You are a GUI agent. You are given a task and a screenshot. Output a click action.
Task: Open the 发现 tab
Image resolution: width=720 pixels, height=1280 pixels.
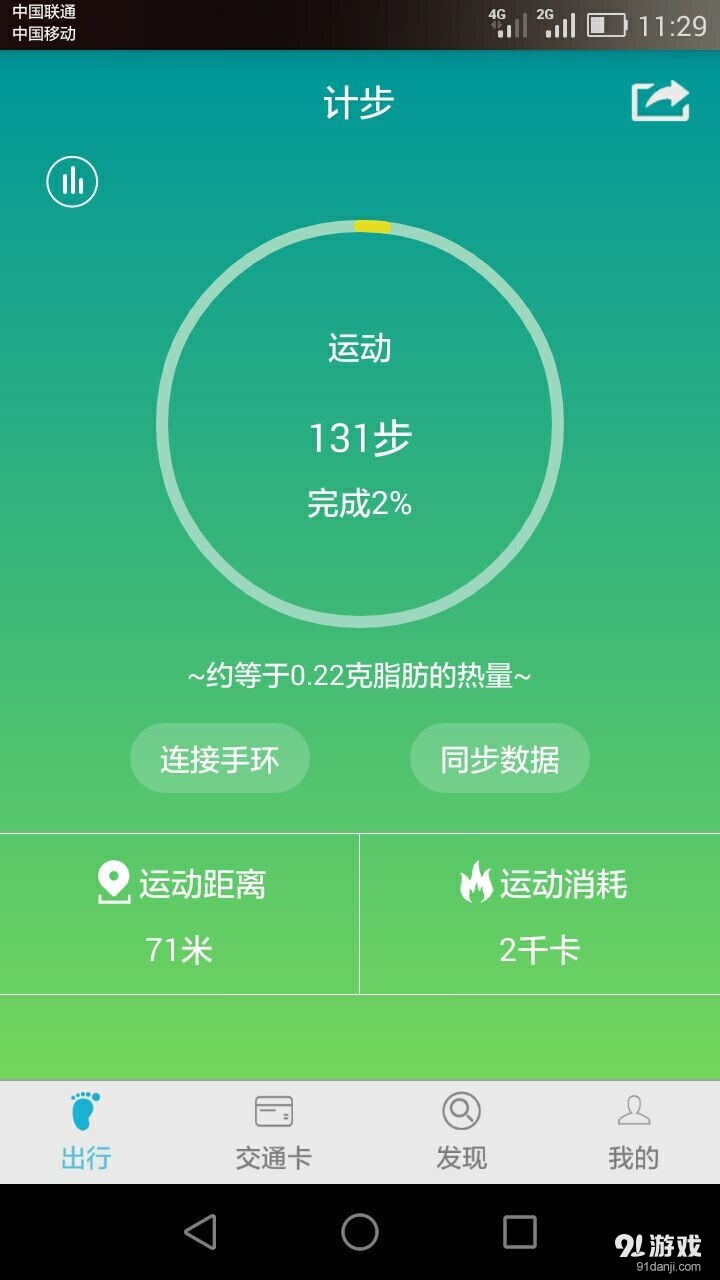point(460,1133)
